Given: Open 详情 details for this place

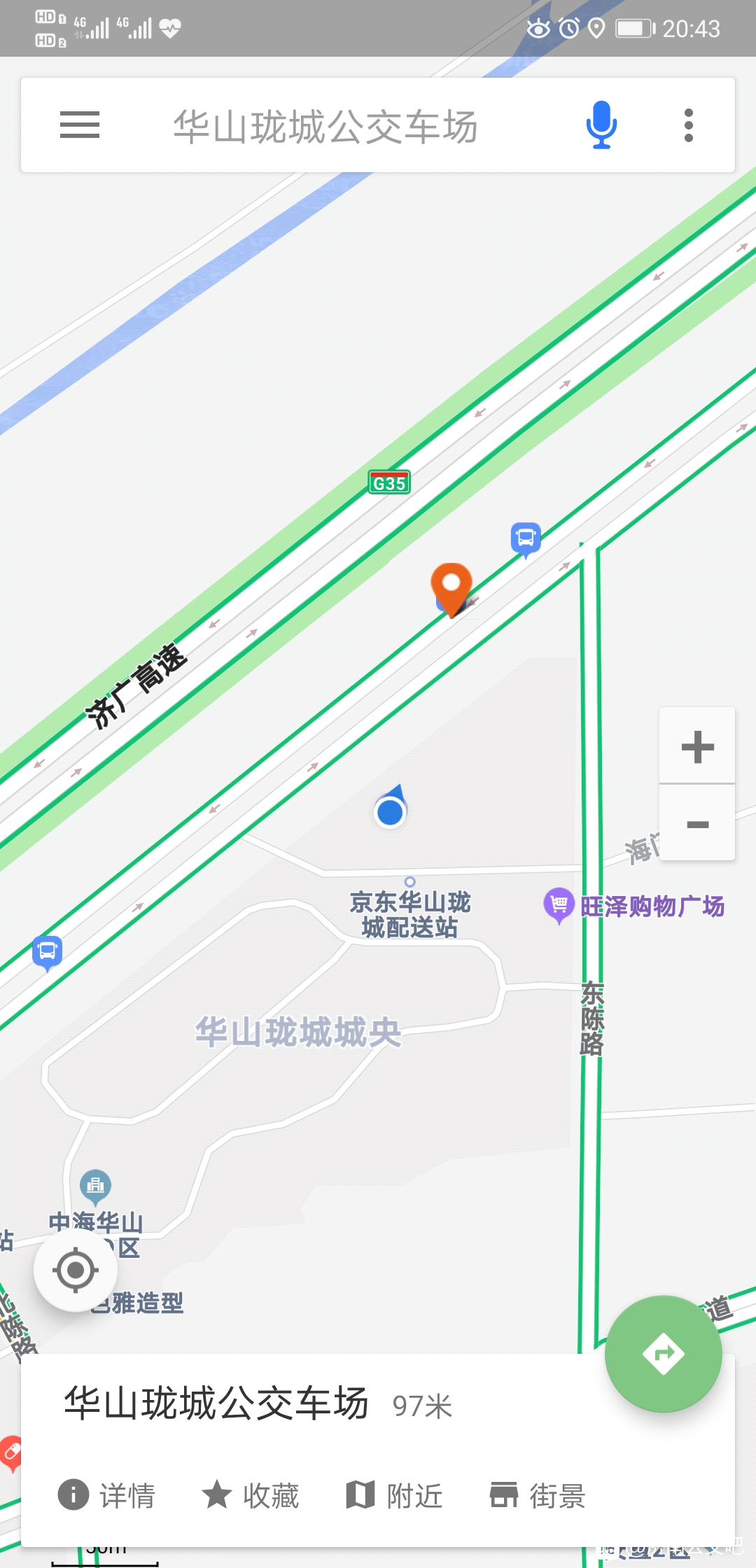Looking at the screenshot, I should 106,1494.
